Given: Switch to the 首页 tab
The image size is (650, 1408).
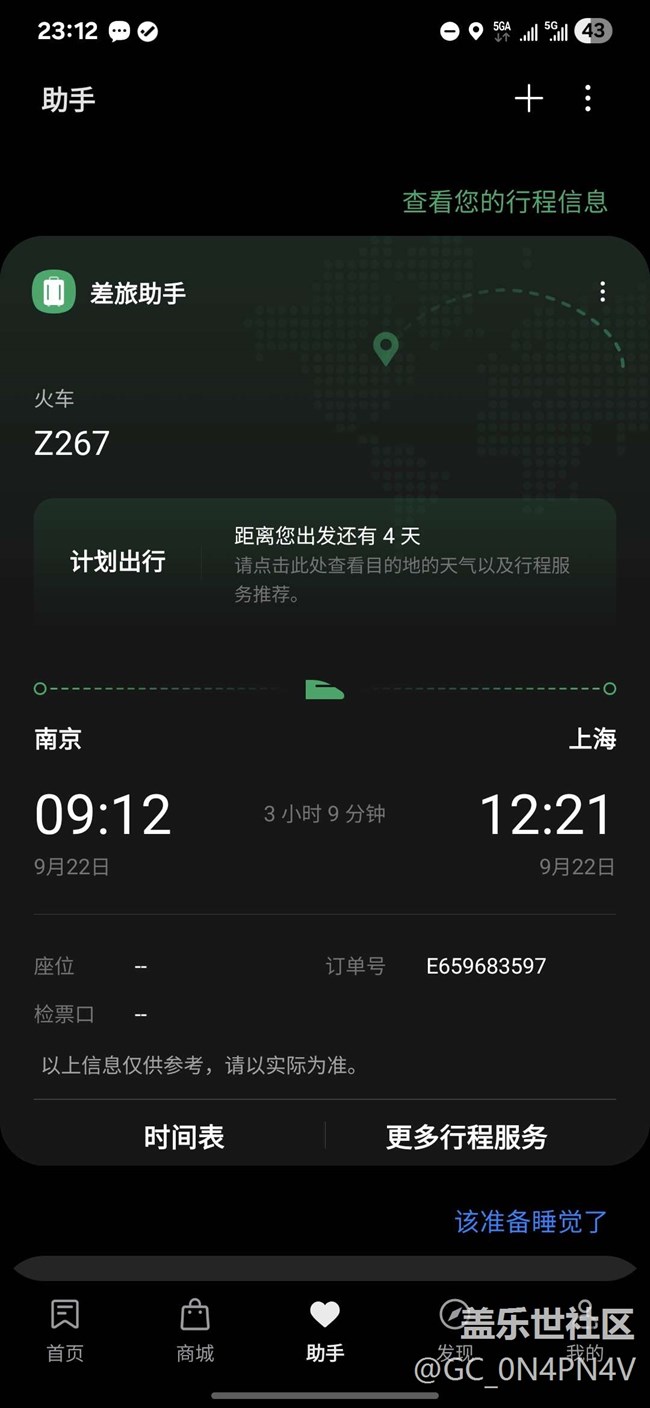Looking at the screenshot, I should coord(65,1330).
